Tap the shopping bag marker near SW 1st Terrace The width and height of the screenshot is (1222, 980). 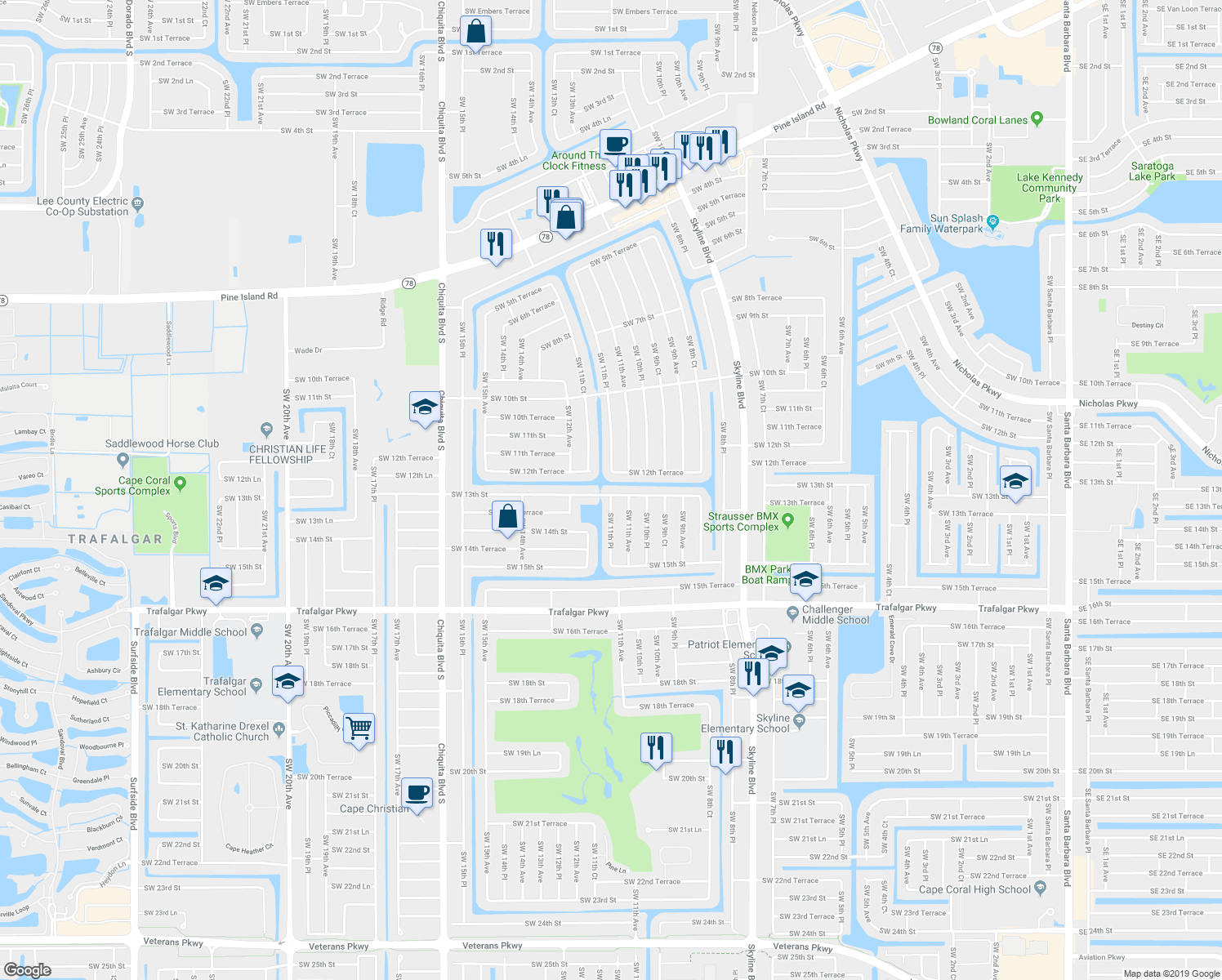pyautogui.click(x=476, y=32)
